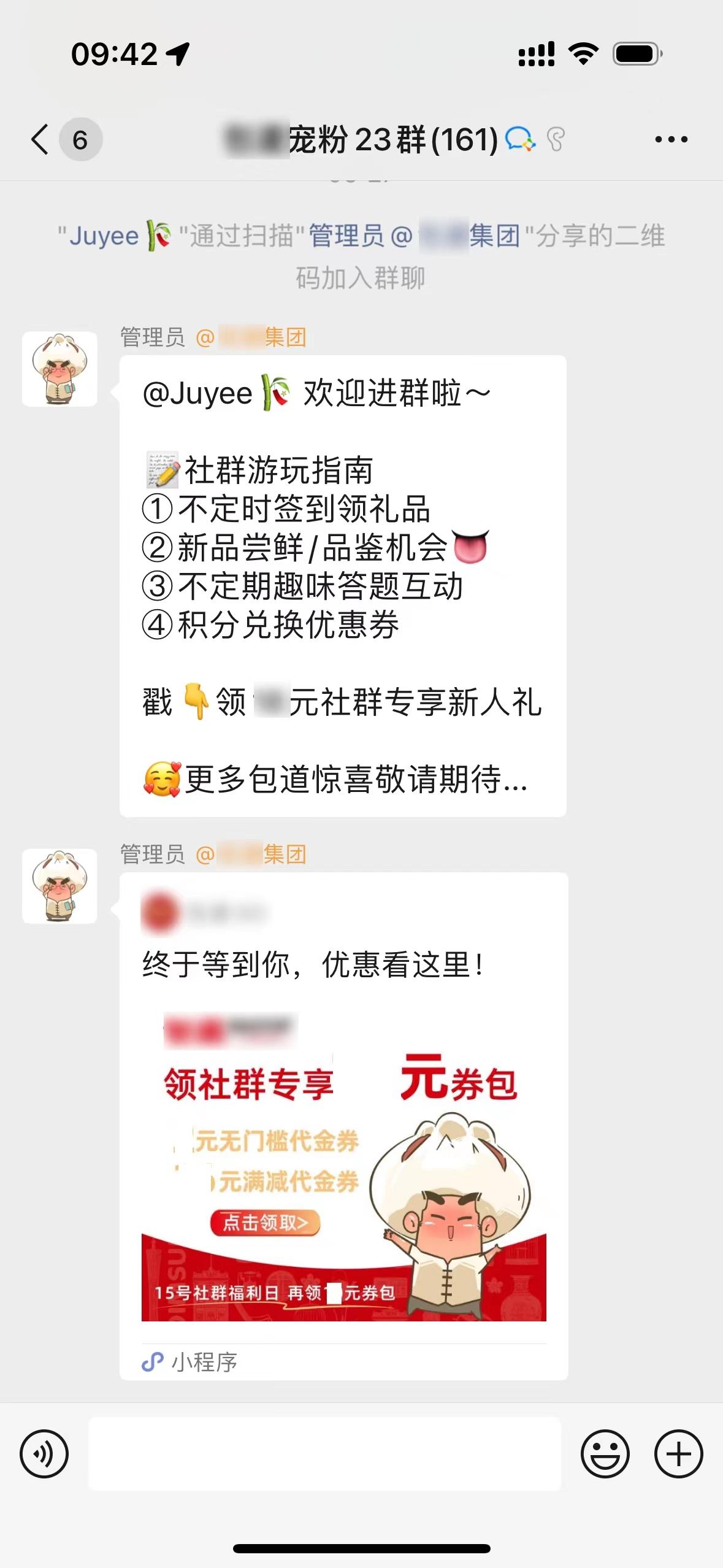Open the inviting admin's profile in join notice

pyautogui.click(x=414, y=236)
